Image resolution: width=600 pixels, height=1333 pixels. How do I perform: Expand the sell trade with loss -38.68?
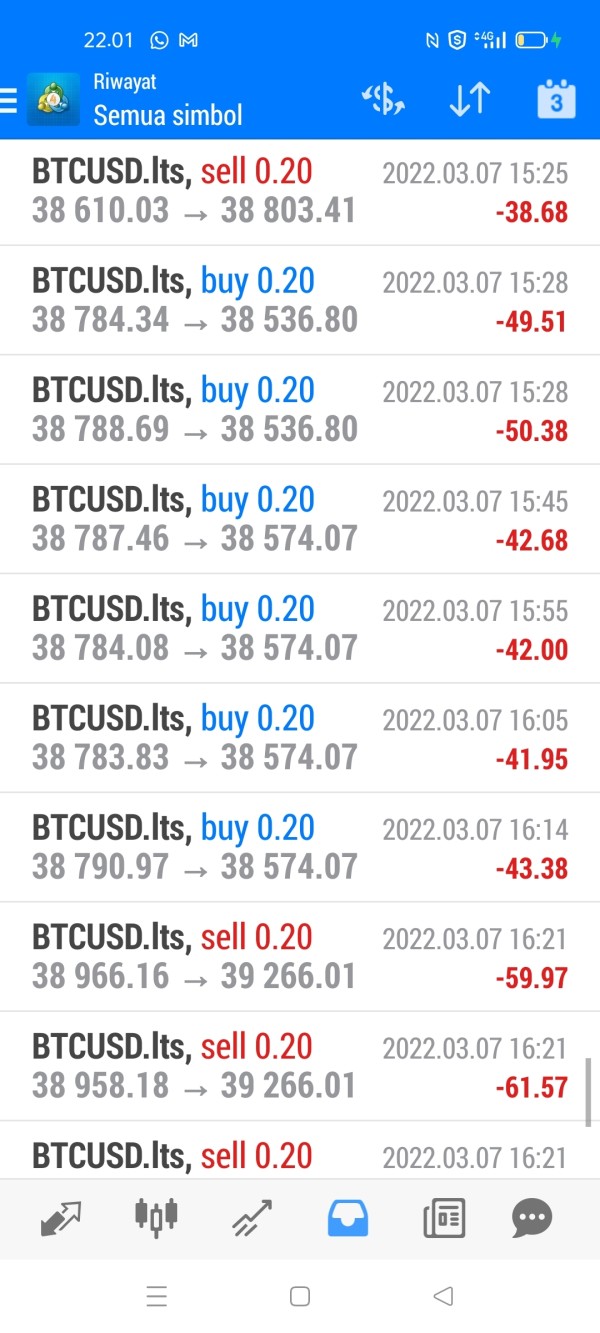point(300,191)
